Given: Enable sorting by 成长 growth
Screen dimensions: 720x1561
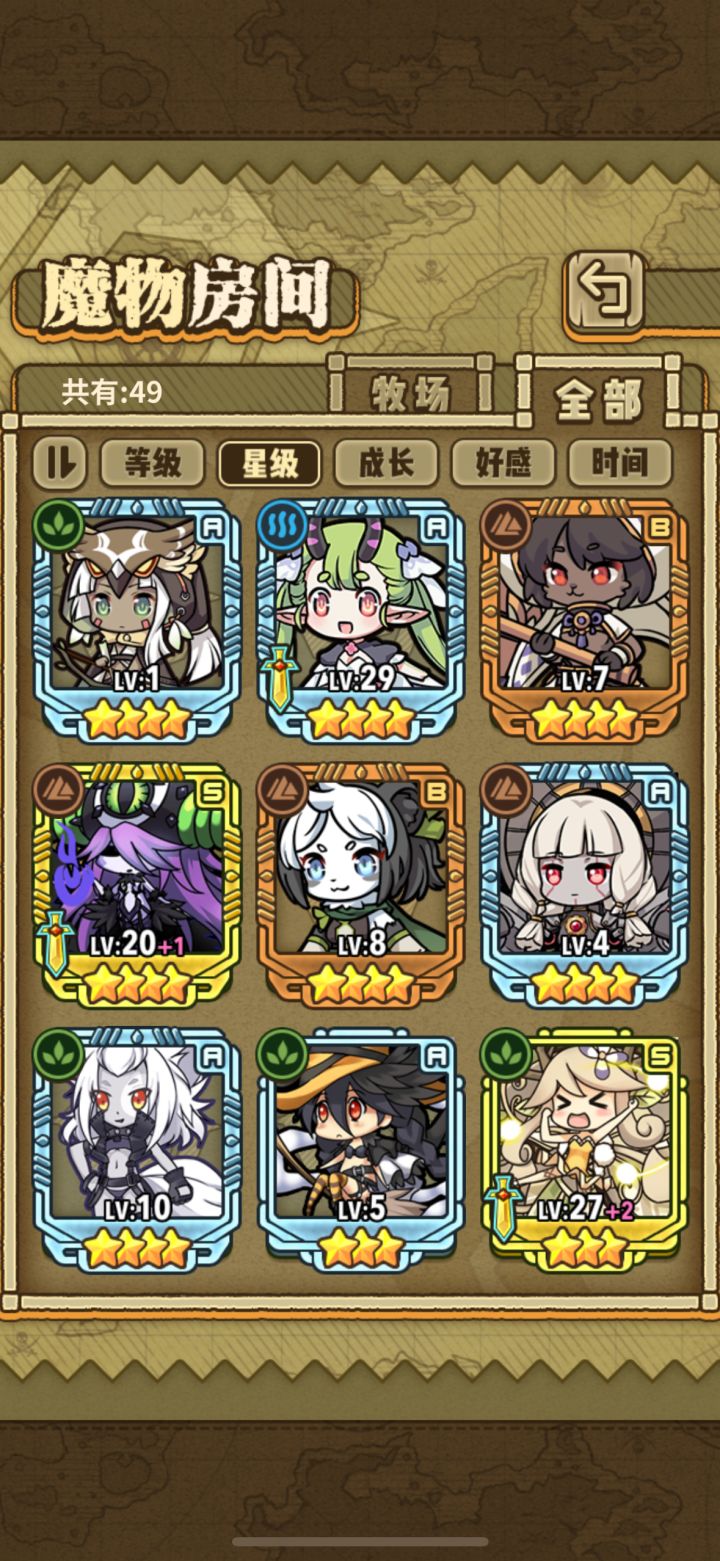Looking at the screenshot, I should pos(388,462).
